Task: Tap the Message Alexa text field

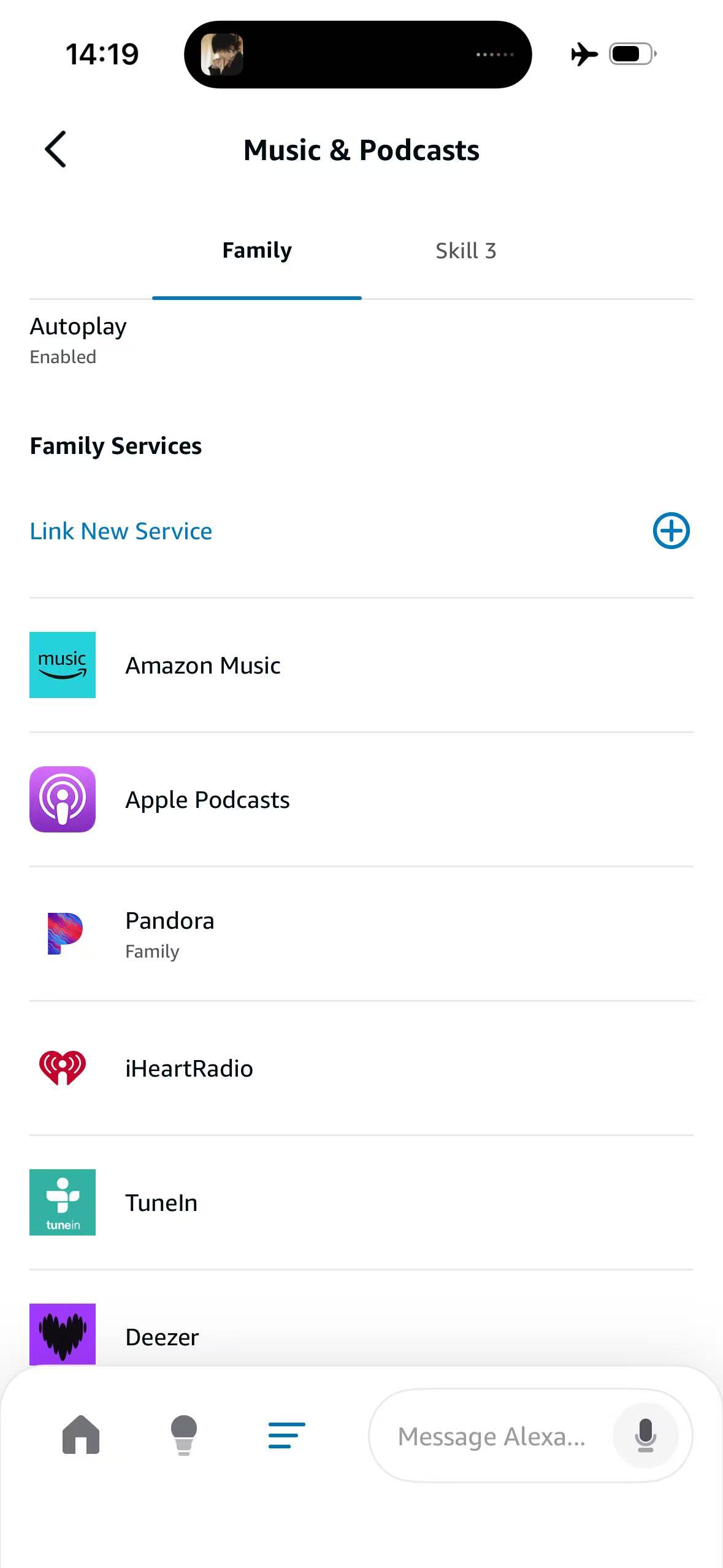Action: [491, 1437]
